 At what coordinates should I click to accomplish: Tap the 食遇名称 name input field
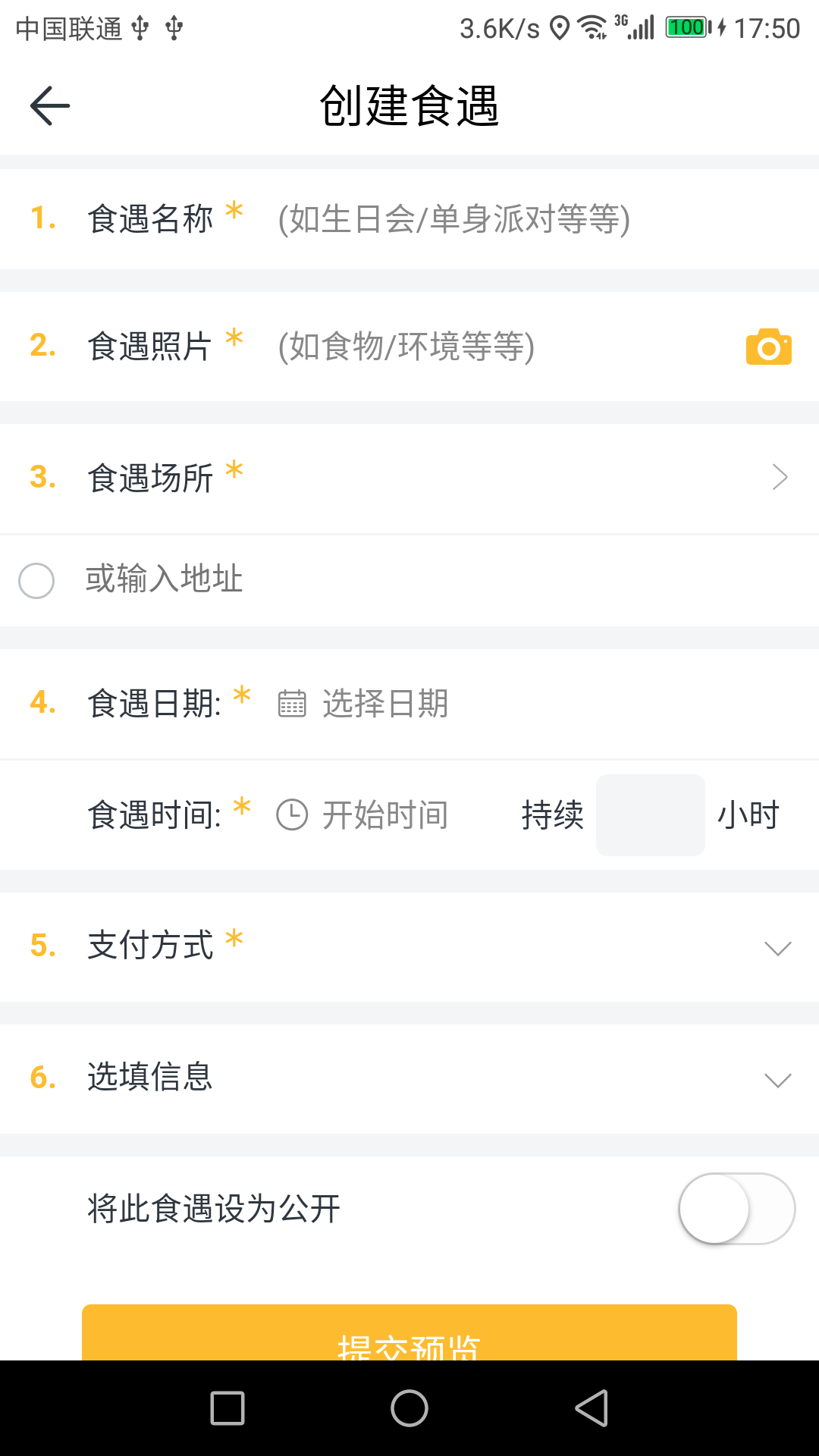[531, 219]
